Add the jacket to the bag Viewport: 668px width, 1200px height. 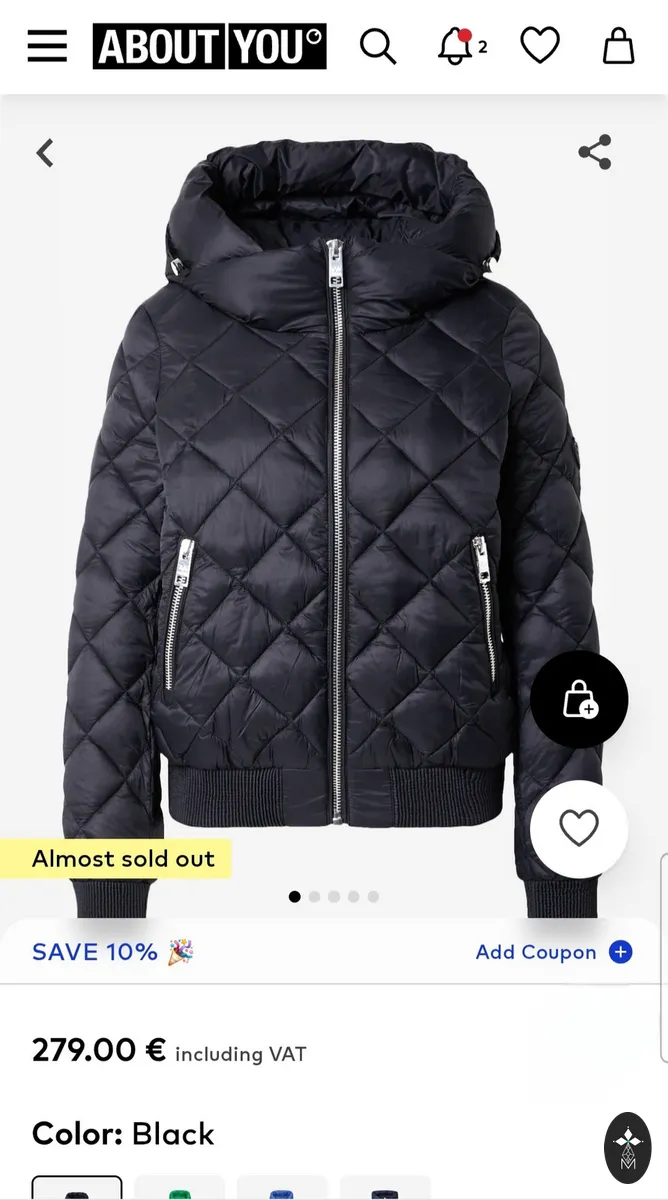(x=579, y=700)
